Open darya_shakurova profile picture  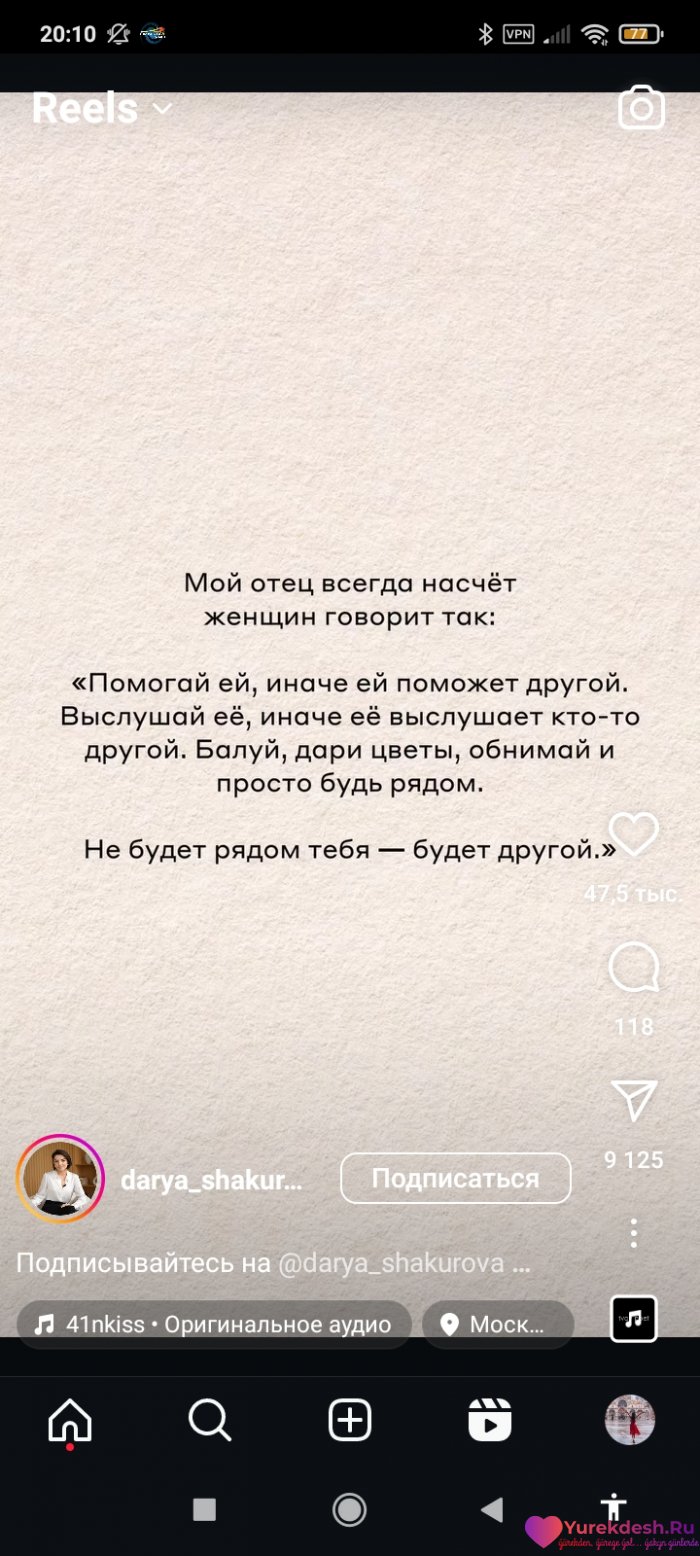(x=61, y=1180)
